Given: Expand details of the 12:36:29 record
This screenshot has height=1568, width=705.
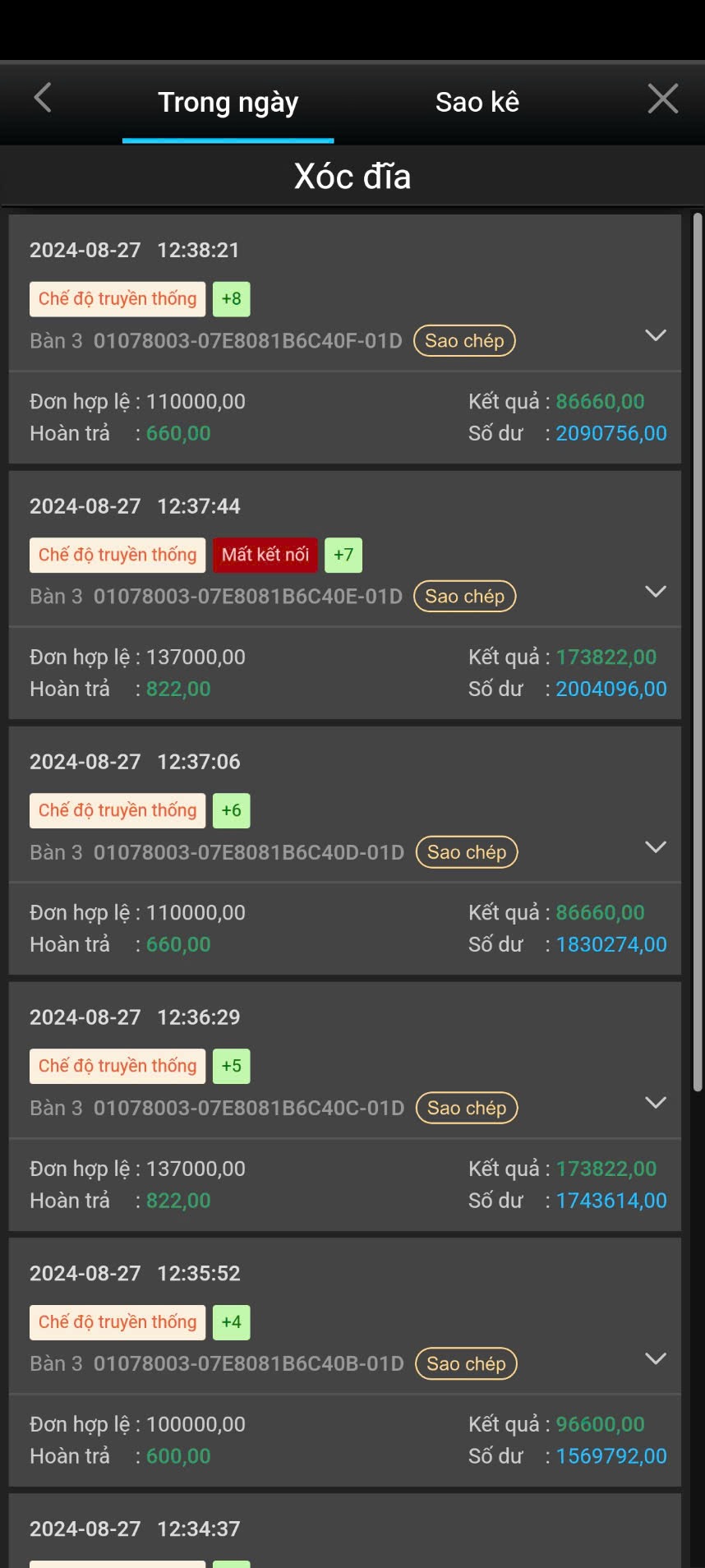Looking at the screenshot, I should (x=656, y=1103).
